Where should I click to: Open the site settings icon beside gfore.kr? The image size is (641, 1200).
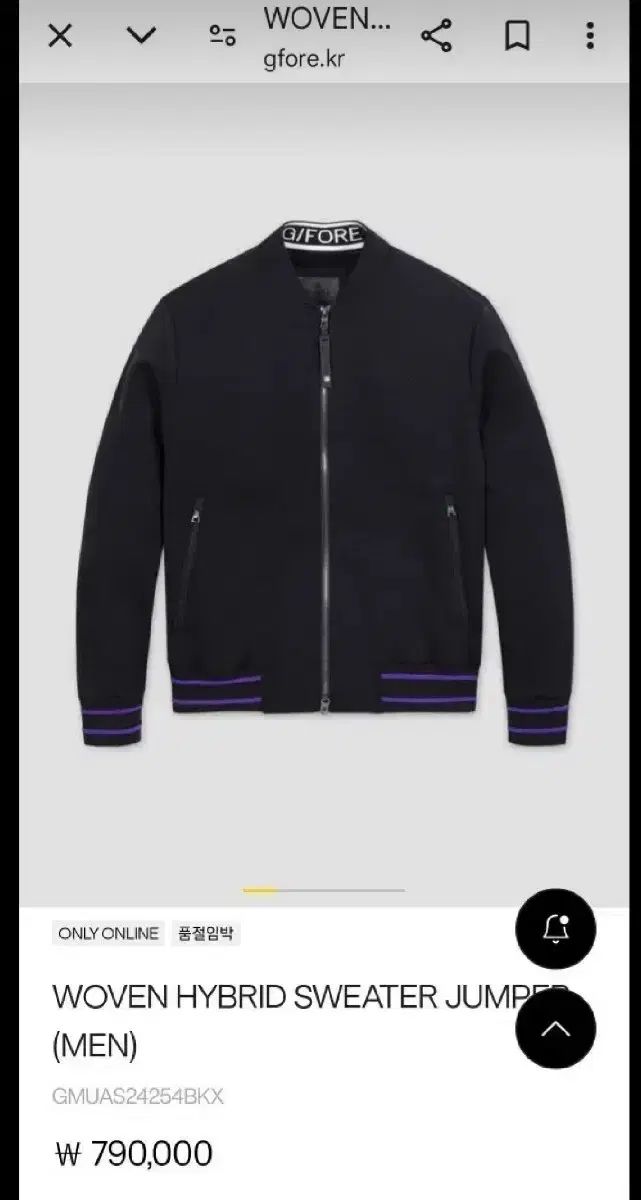(222, 37)
